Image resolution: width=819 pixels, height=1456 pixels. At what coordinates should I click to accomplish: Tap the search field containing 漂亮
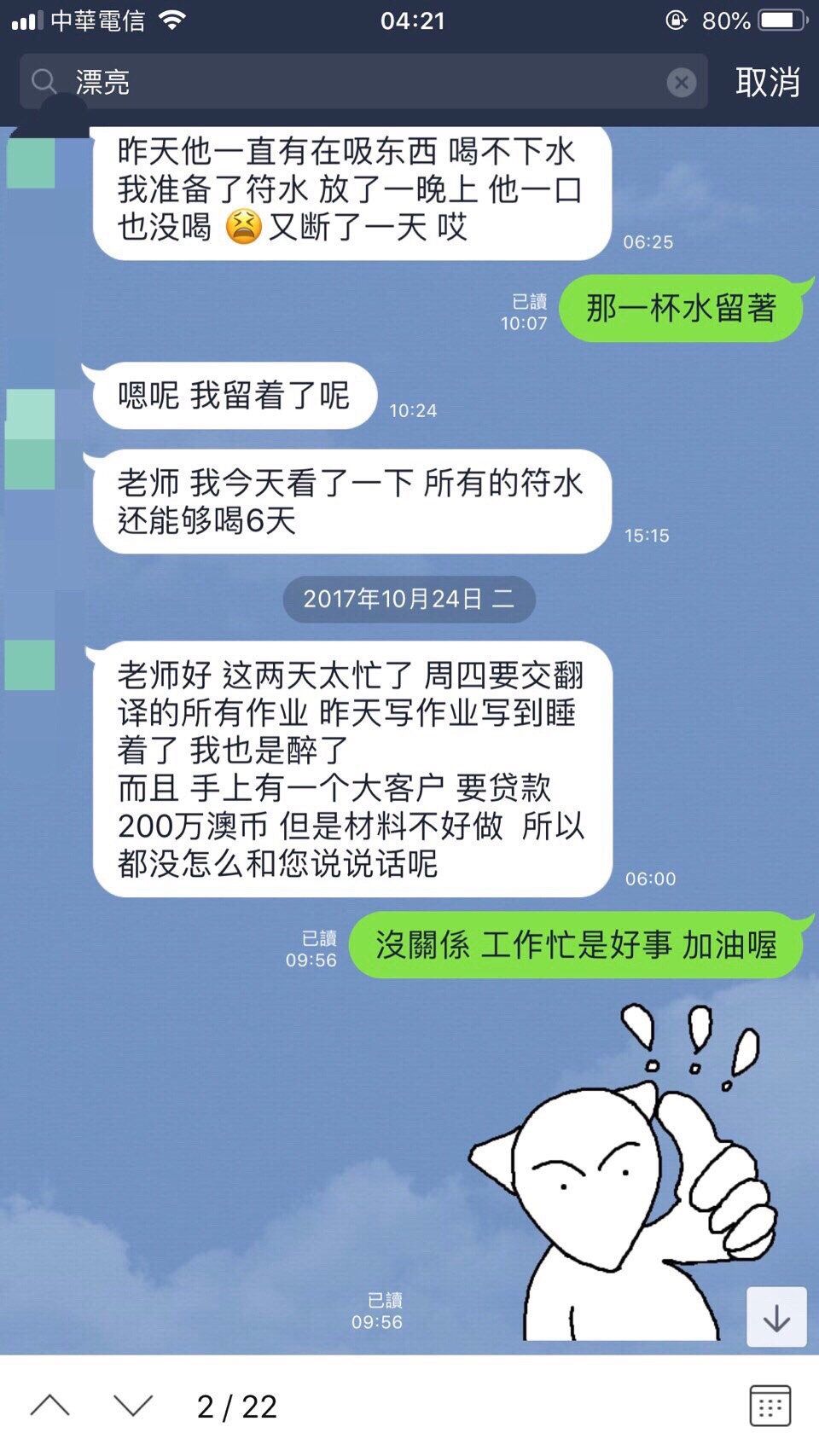click(358, 82)
